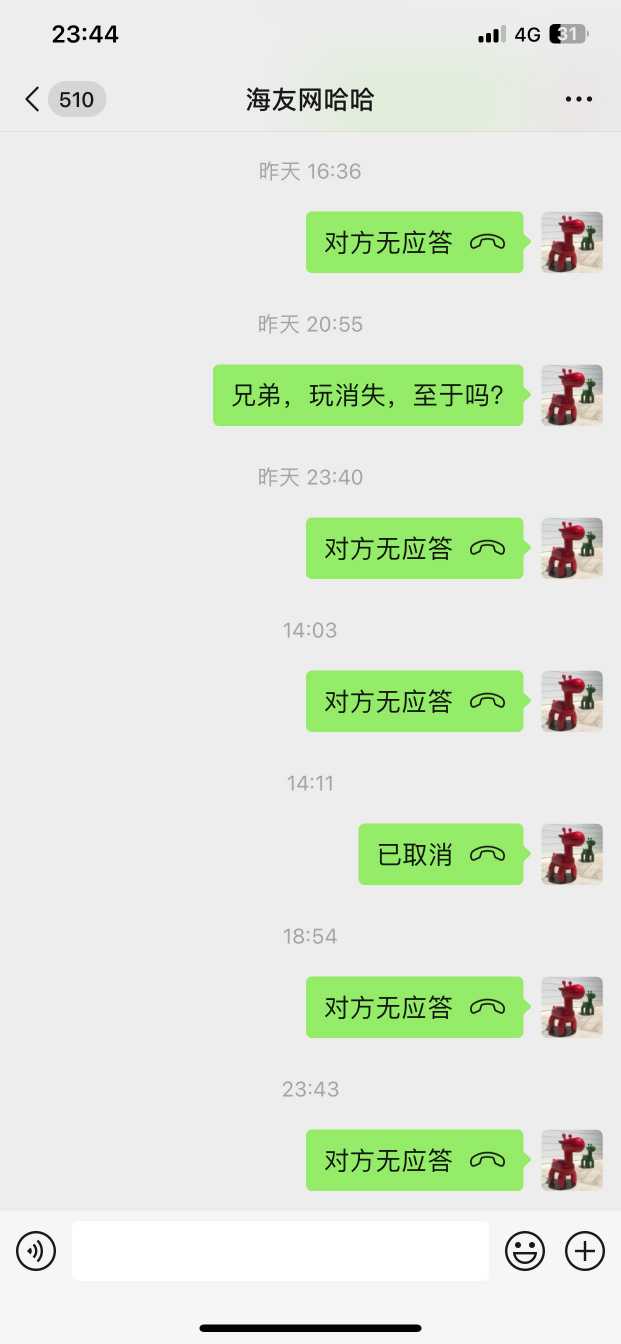621x1344 pixels.
Task: Redial from the 23:43 对方无应答 bubble
Action: point(414,1160)
